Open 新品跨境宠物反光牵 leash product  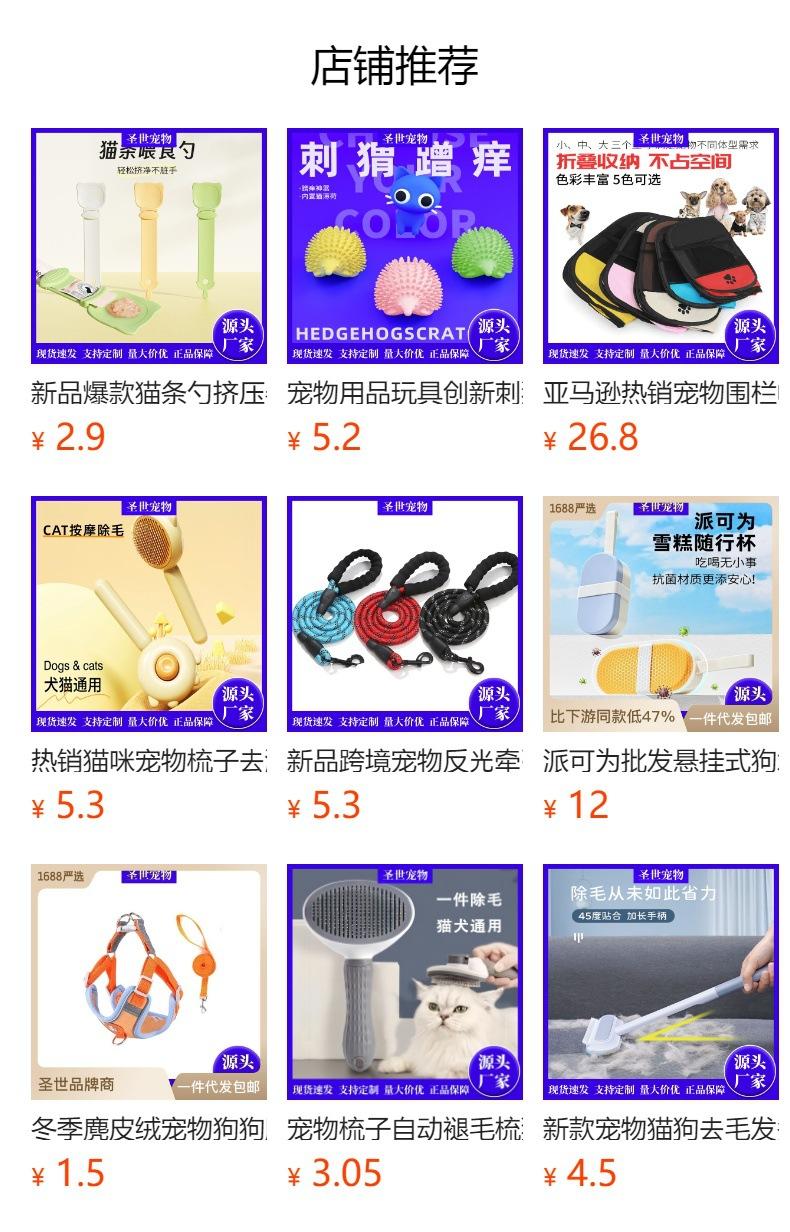405,660
